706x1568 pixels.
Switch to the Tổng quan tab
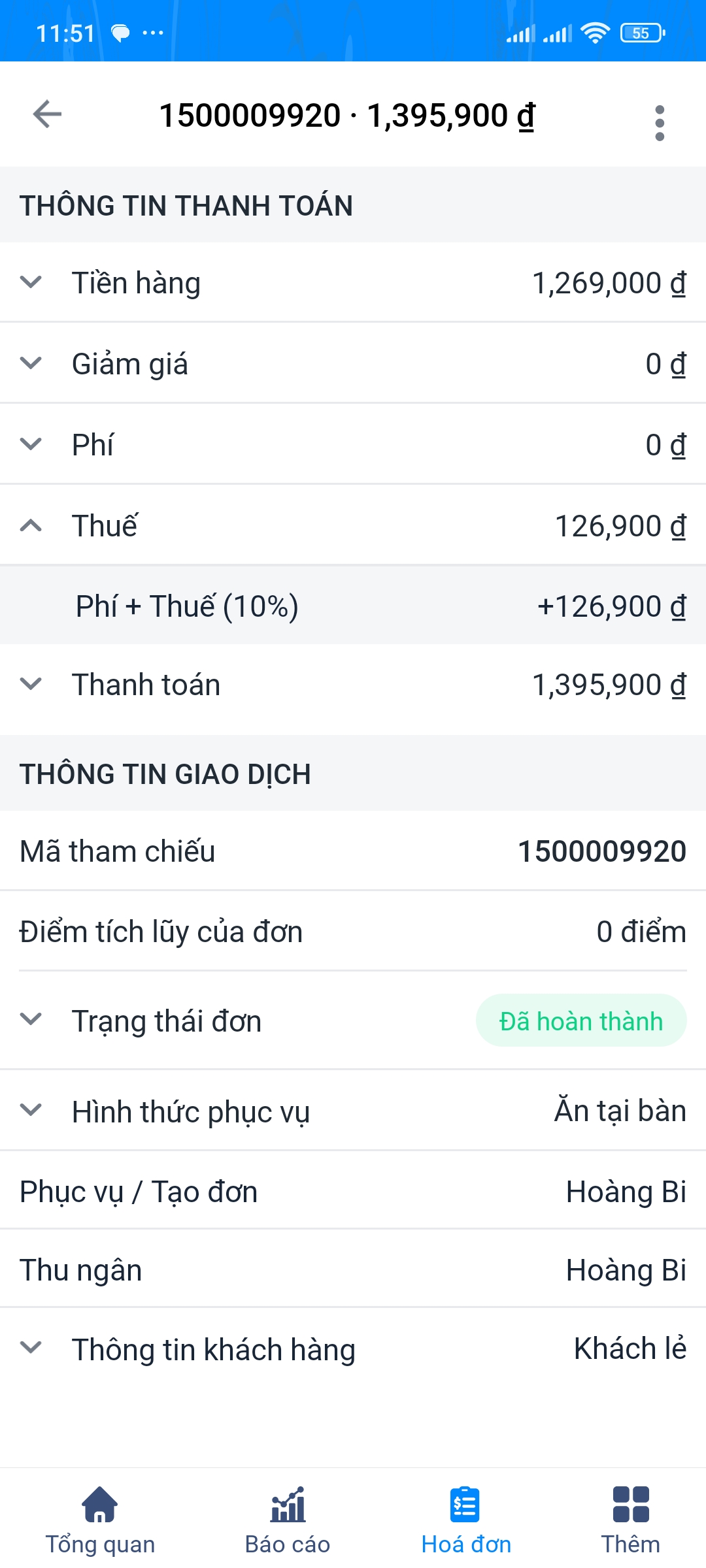(100, 1520)
